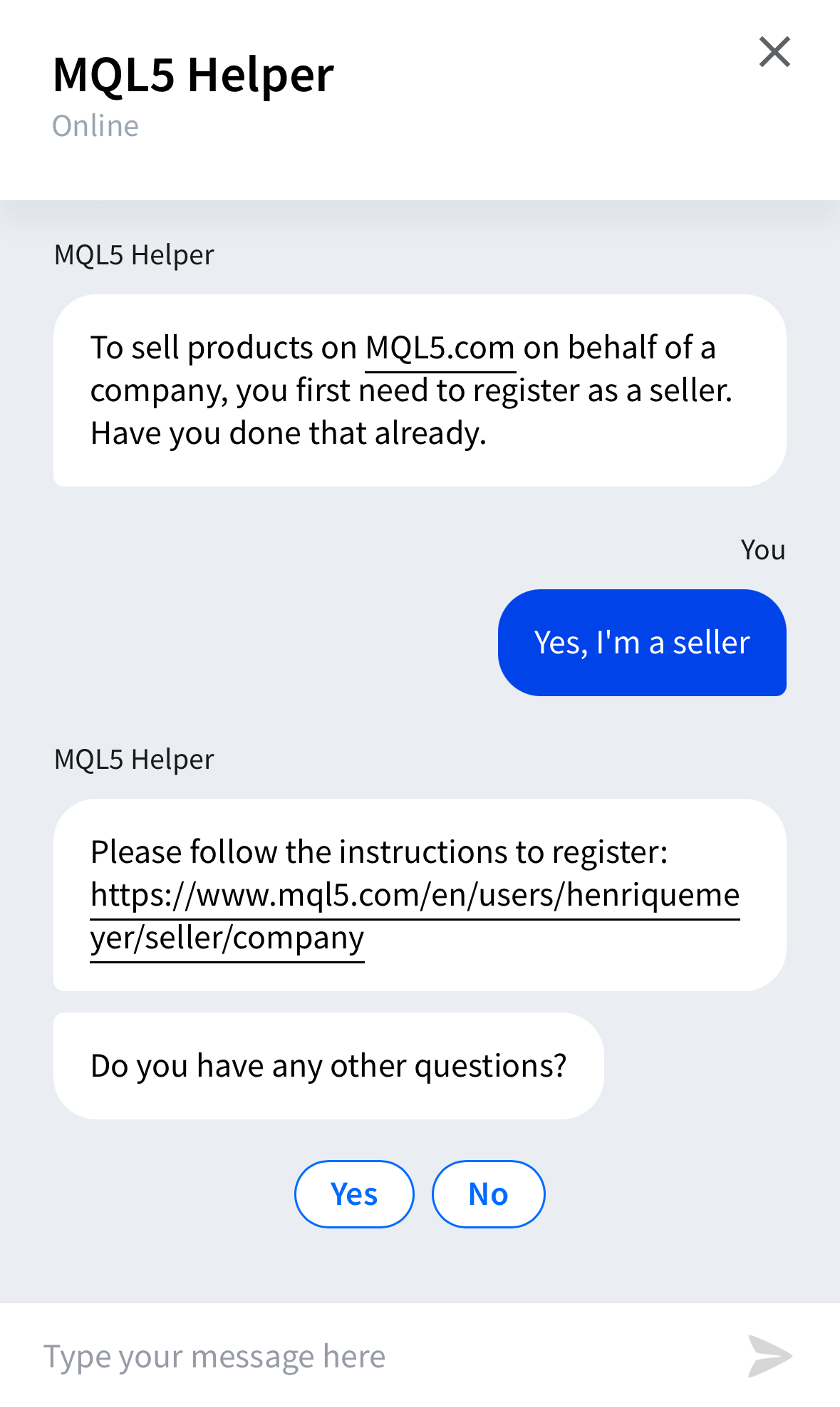Viewport: 840px width, 1408px height.
Task: Answer Yes to other questions
Action: tap(354, 1194)
